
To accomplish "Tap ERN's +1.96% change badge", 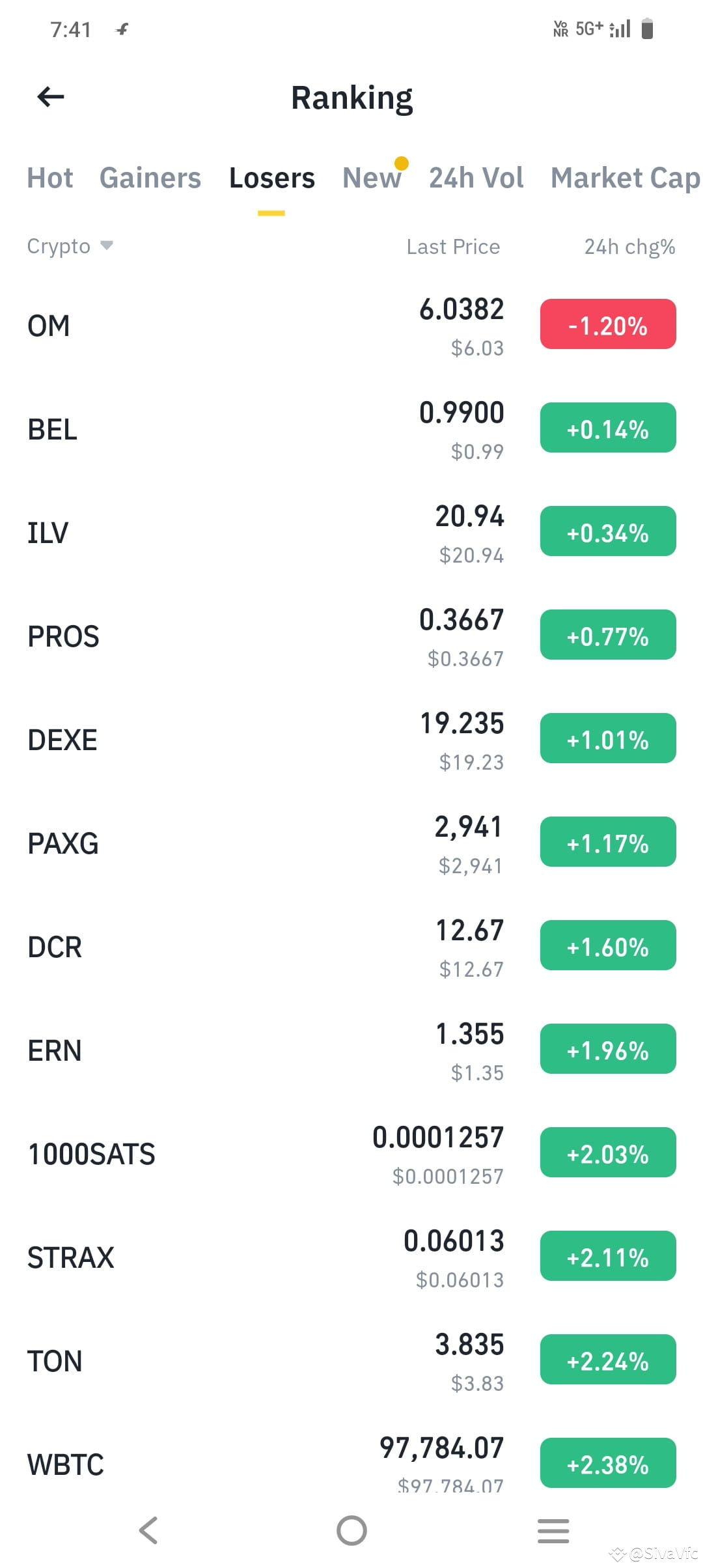I will [x=607, y=1050].
